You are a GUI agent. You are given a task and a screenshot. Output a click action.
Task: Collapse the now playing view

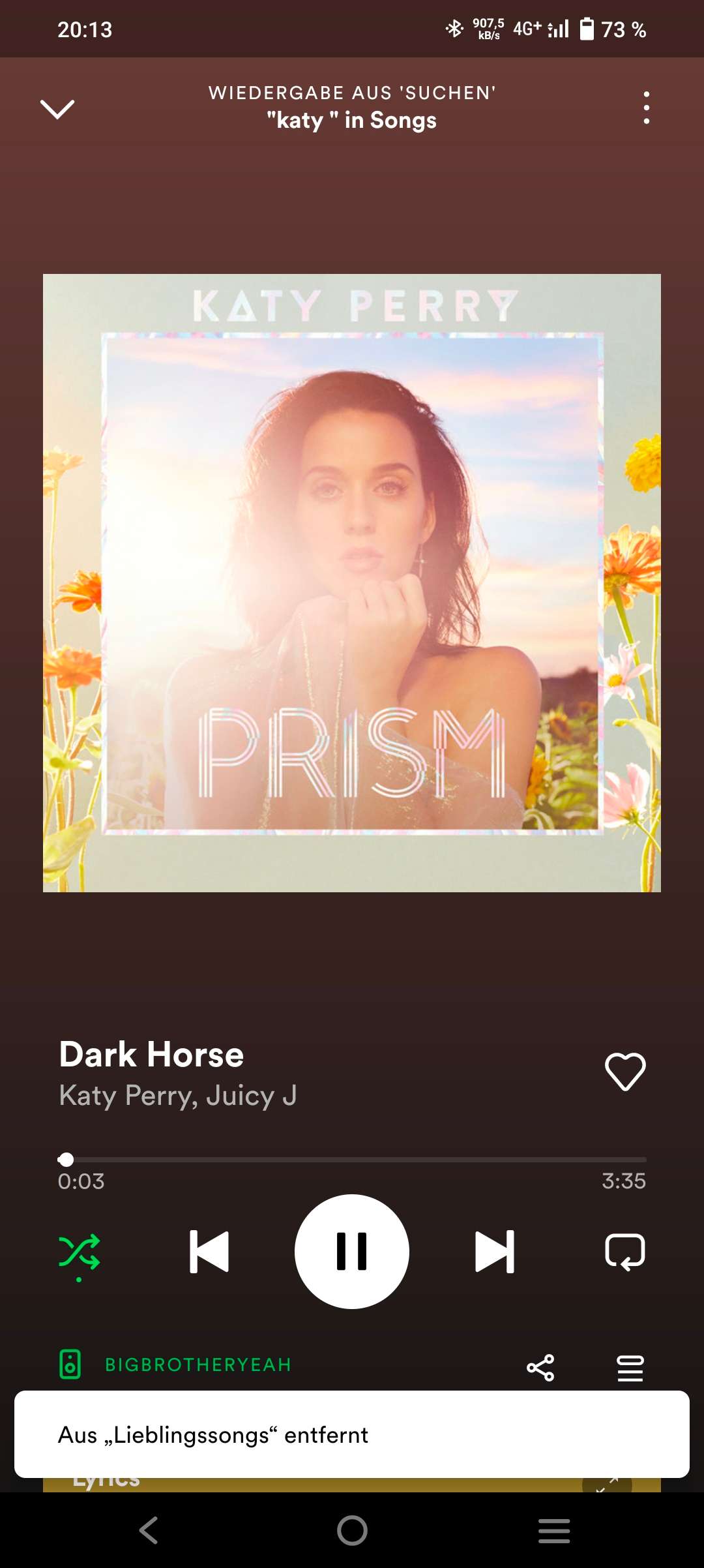click(57, 109)
